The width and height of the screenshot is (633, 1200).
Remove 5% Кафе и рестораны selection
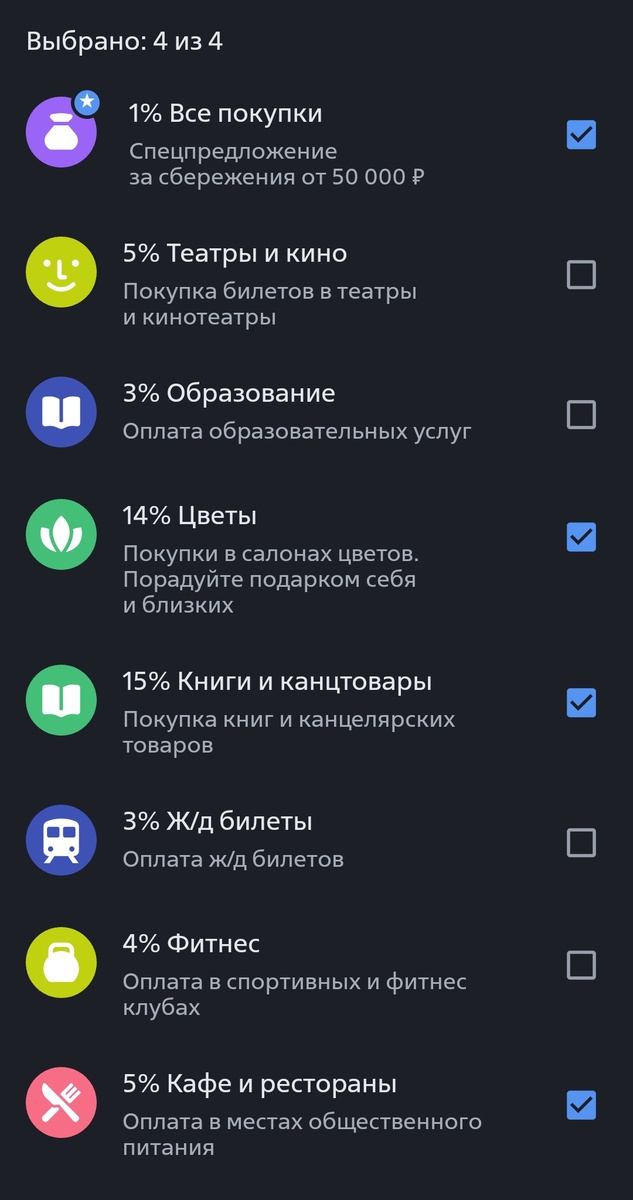pyautogui.click(x=581, y=1105)
